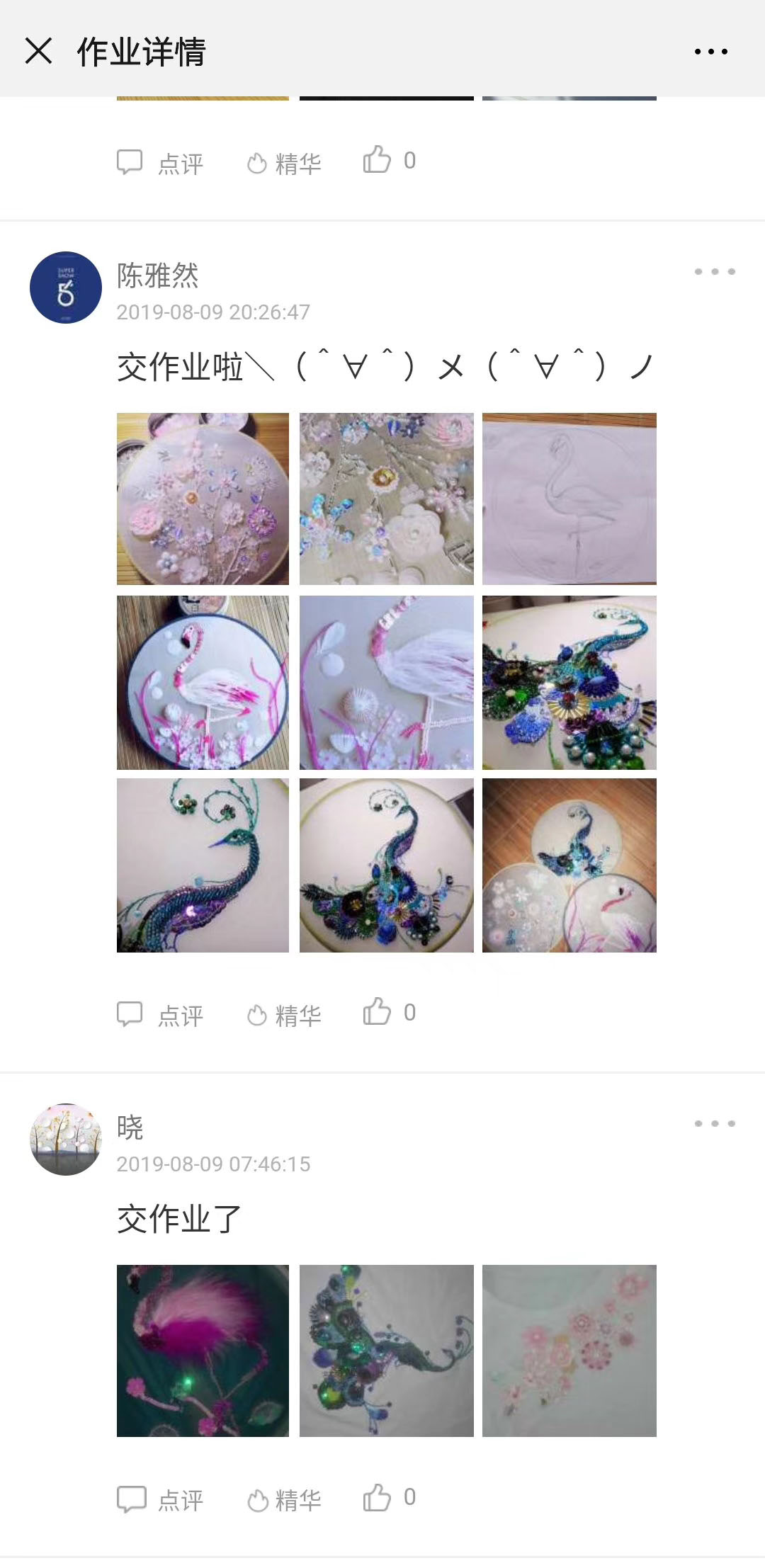View 陈雅然's first pink flower embroidery photo
The height and width of the screenshot is (1568, 765).
coord(203,499)
